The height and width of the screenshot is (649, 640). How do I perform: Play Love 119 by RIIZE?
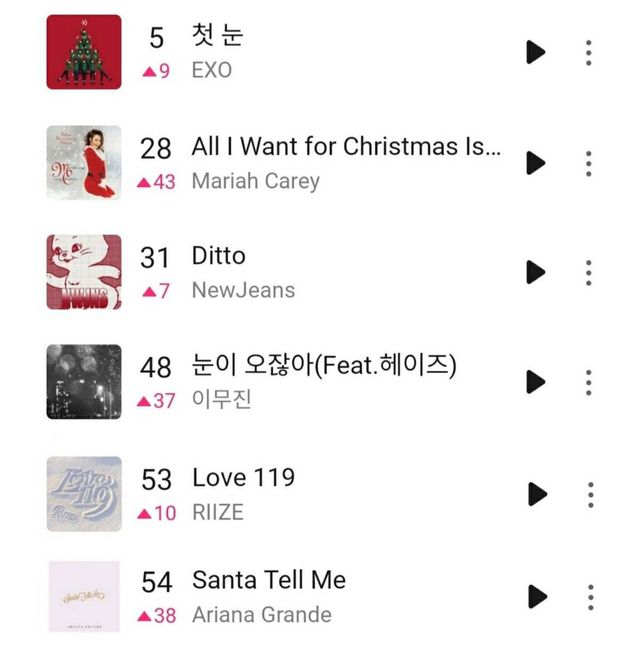[x=537, y=493]
